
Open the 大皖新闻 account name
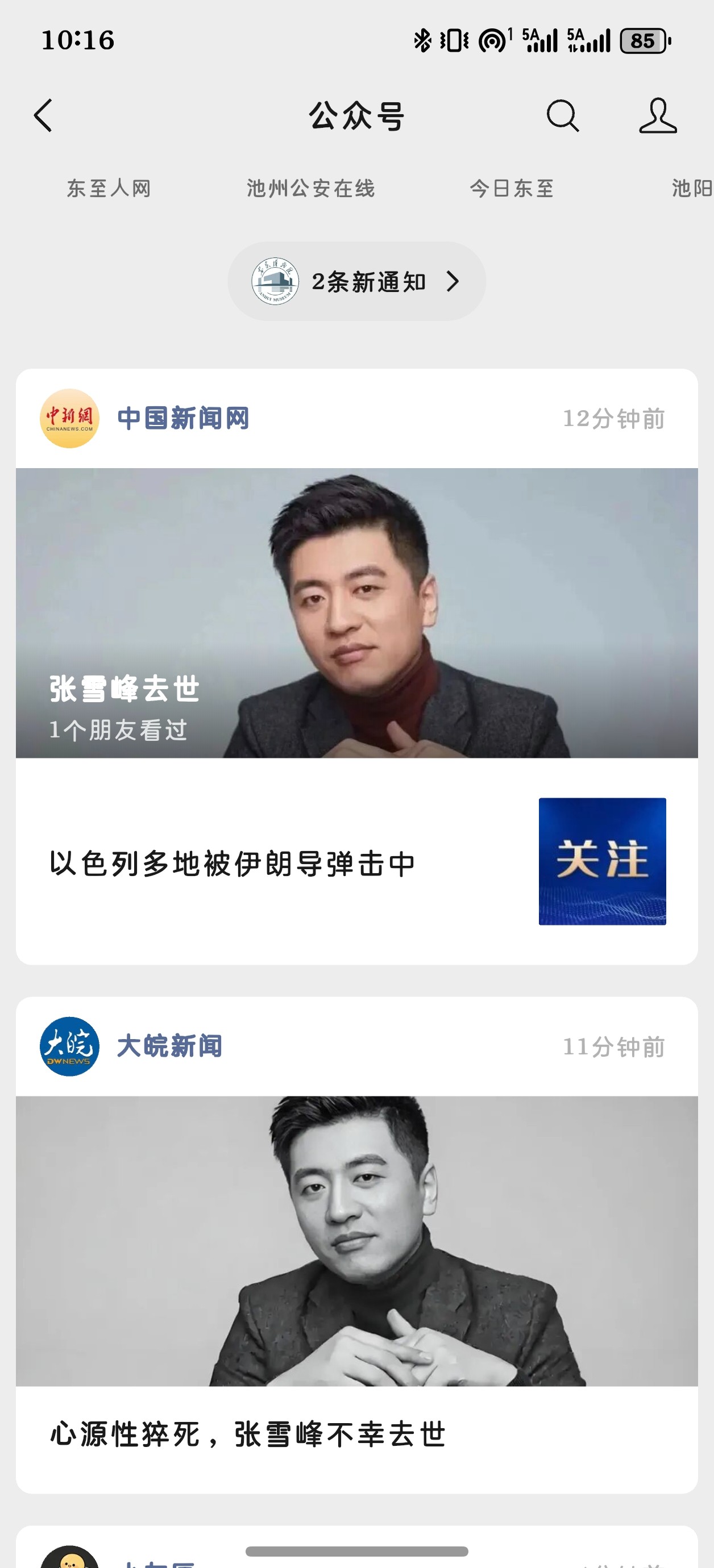pos(169,1046)
